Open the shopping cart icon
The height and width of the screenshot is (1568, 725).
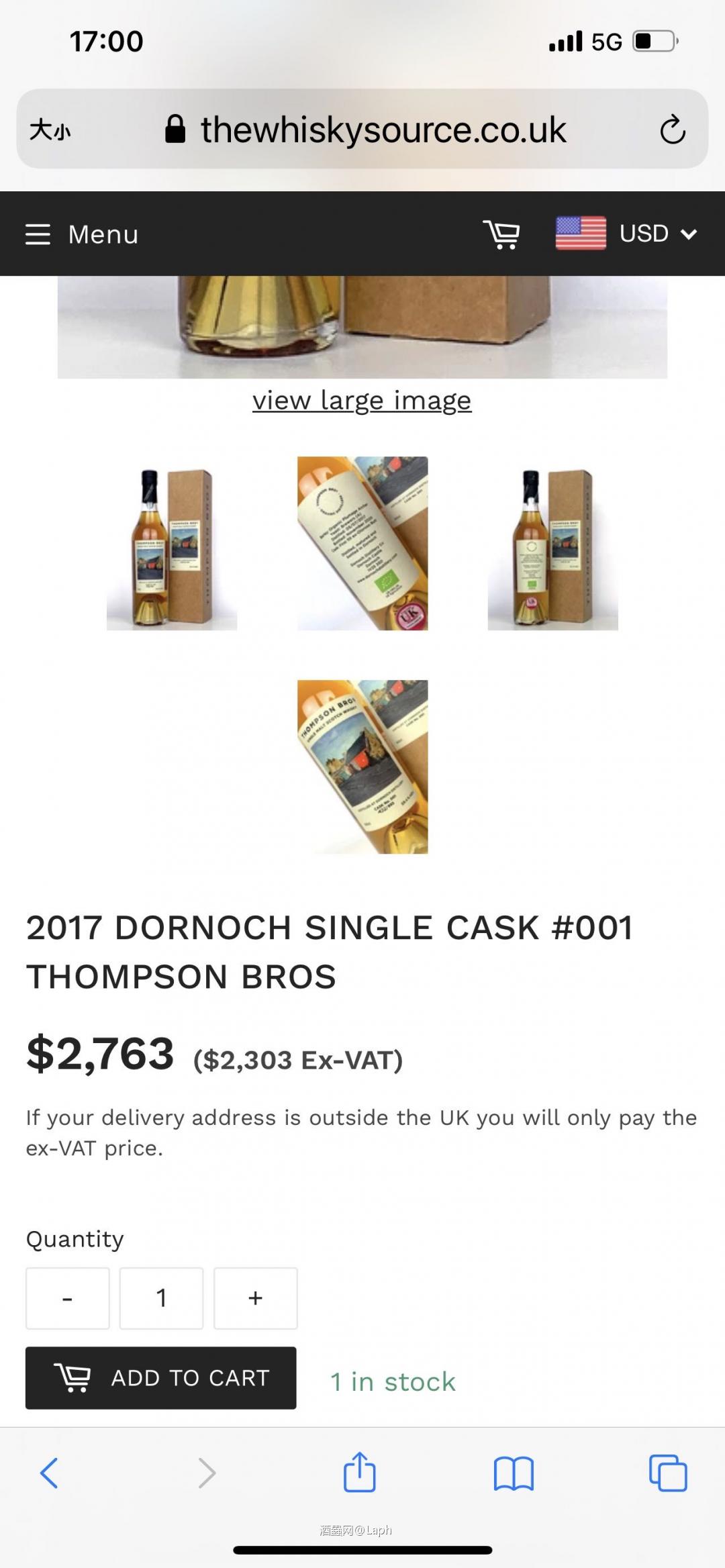click(x=501, y=234)
